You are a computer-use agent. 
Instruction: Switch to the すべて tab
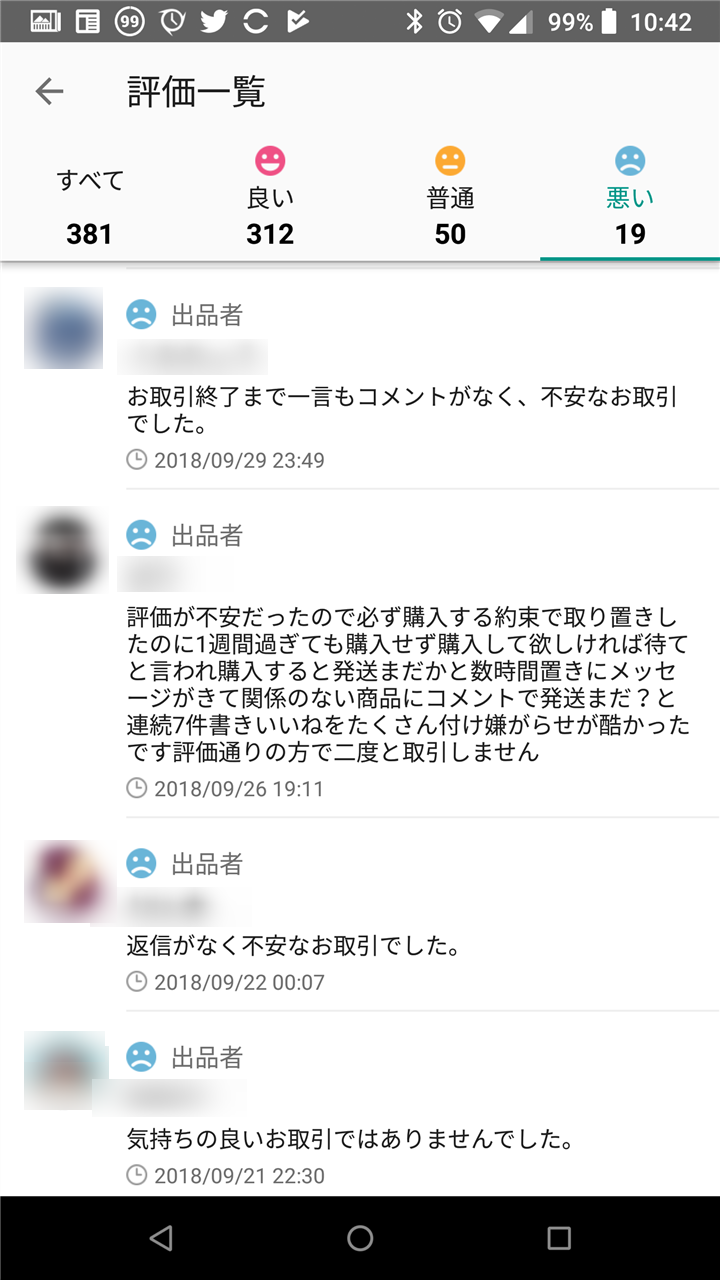point(90,206)
